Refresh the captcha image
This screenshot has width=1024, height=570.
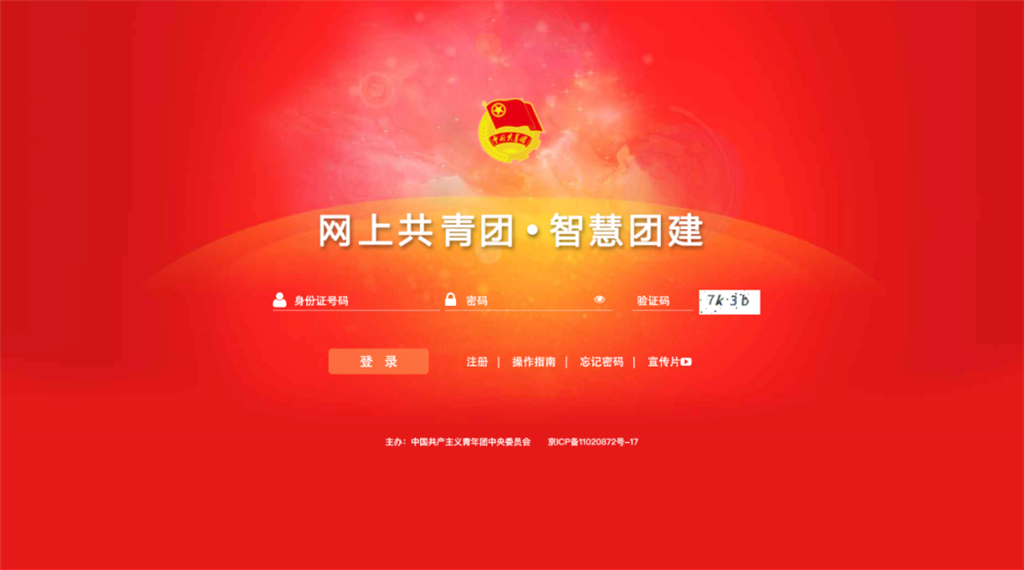pyautogui.click(x=729, y=301)
